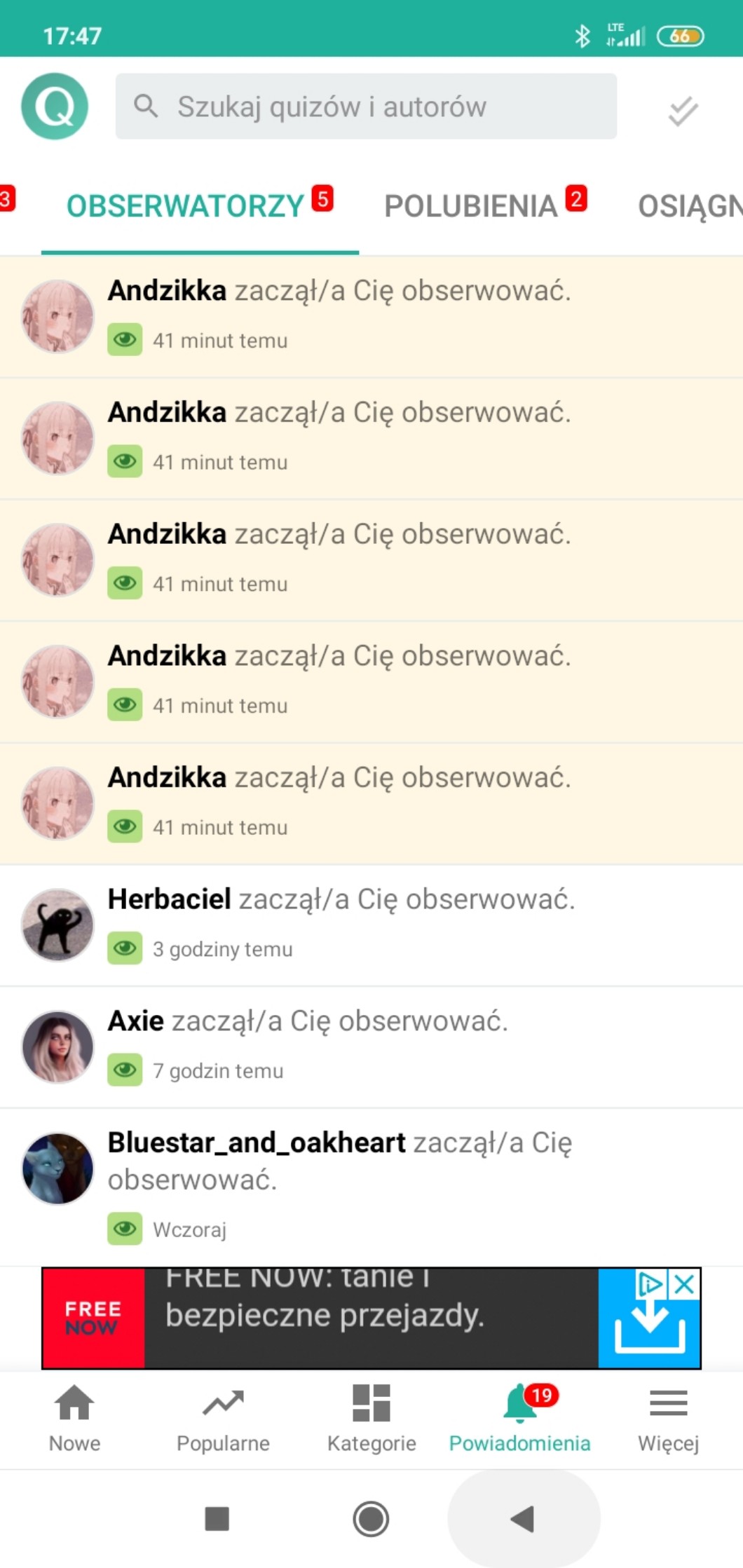Open the first Andzikka follow notification
The image size is (743, 1568).
tap(371, 317)
